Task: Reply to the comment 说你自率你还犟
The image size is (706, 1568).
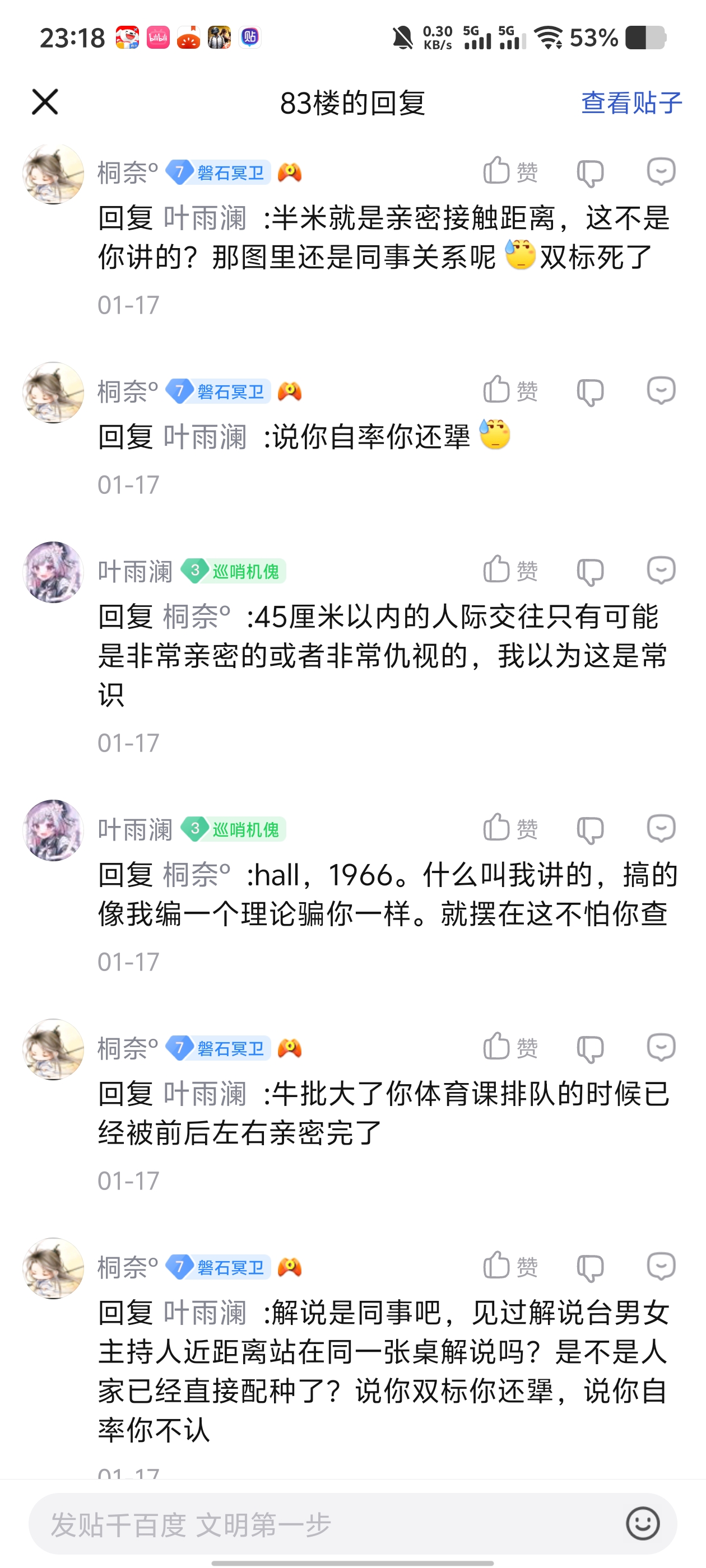Action: coord(661,391)
